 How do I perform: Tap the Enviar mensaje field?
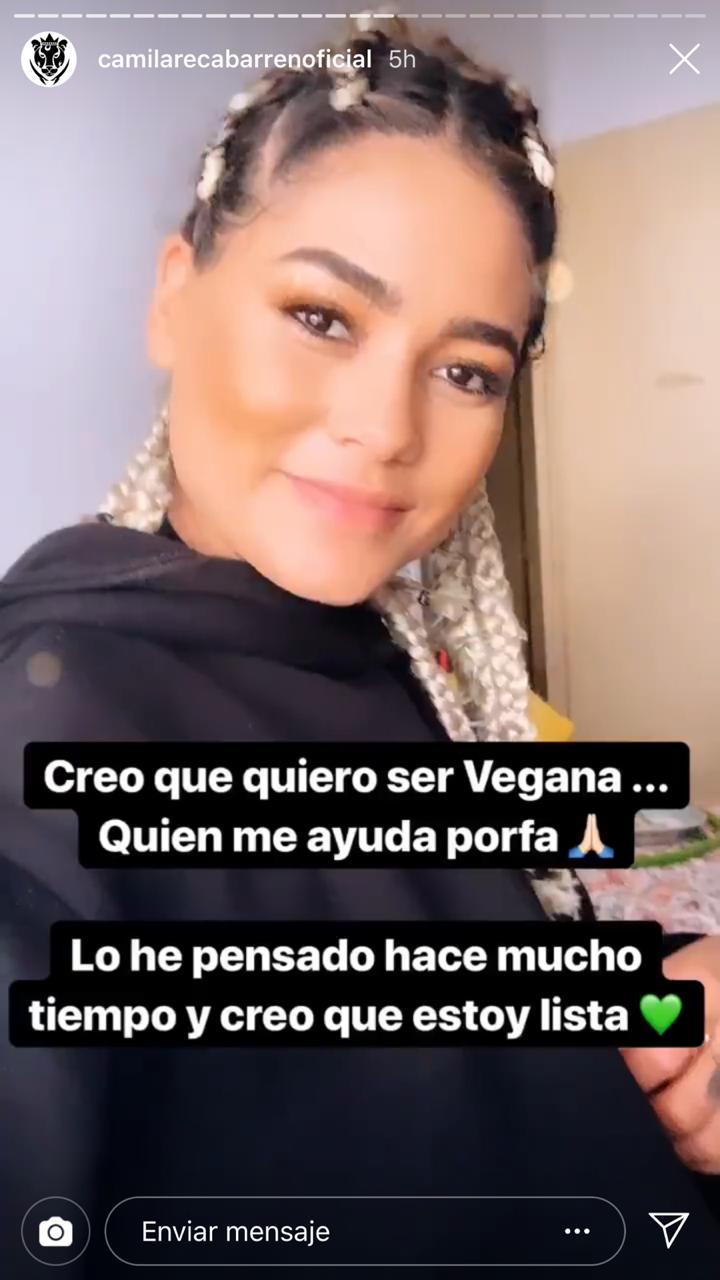pos(330,1232)
